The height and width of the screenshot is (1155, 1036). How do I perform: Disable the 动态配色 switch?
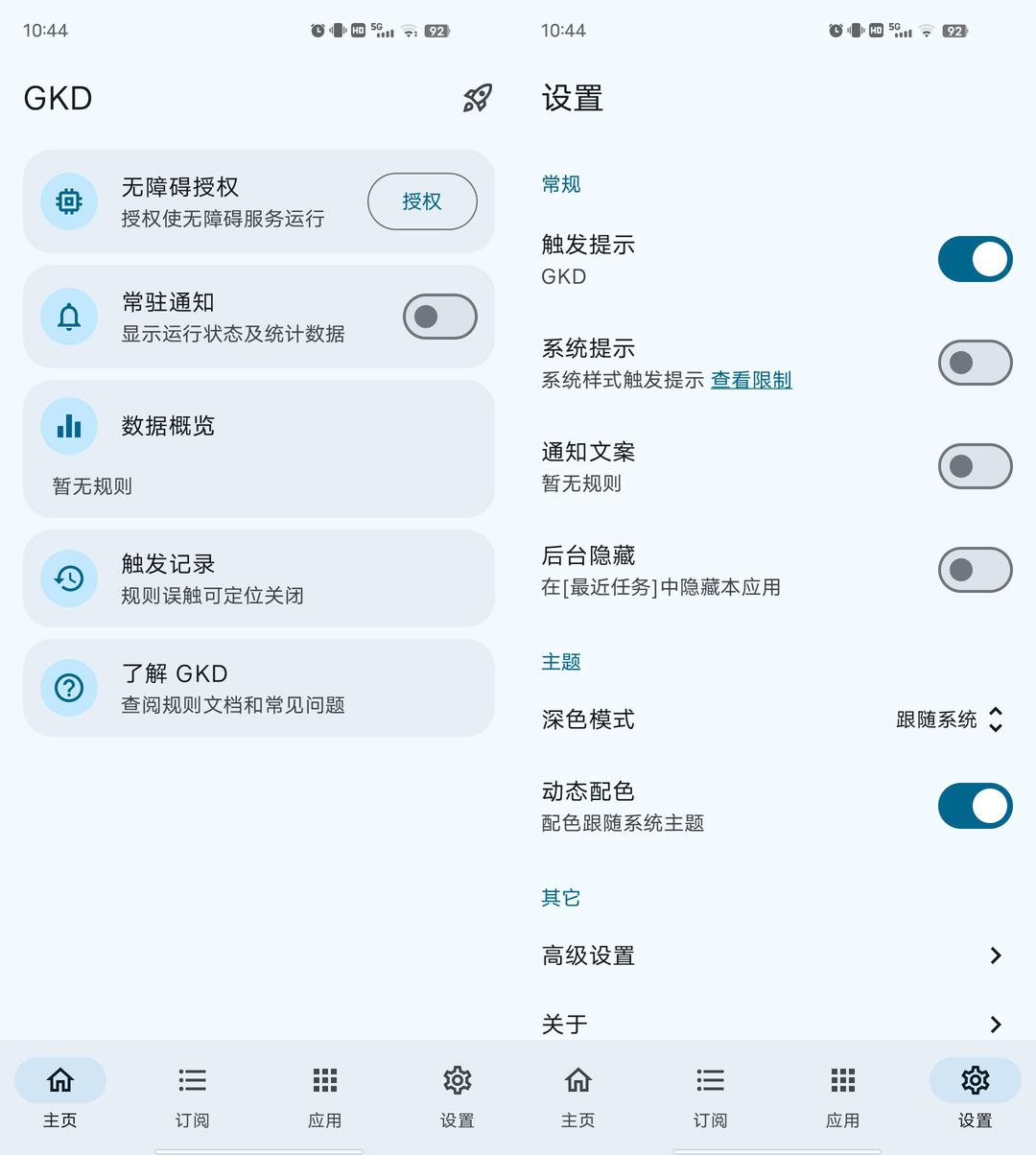pyautogui.click(x=976, y=806)
